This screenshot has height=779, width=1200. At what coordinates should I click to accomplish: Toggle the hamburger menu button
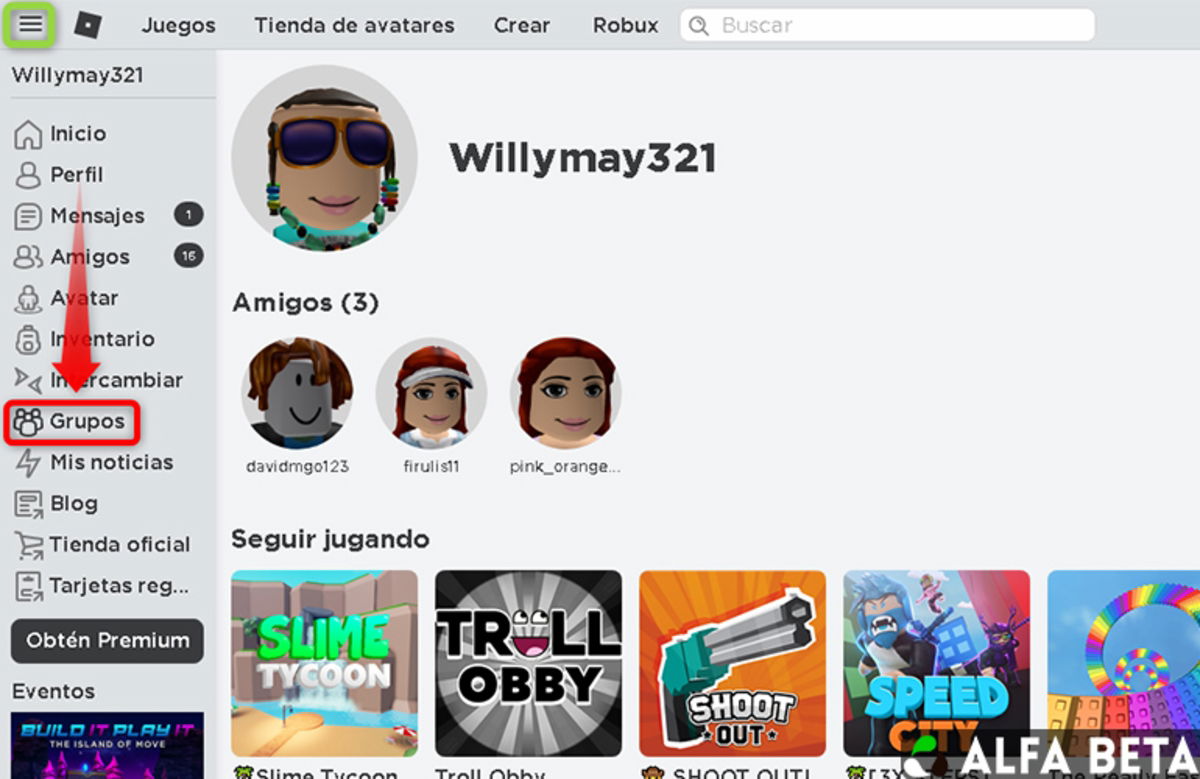tap(31, 25)
